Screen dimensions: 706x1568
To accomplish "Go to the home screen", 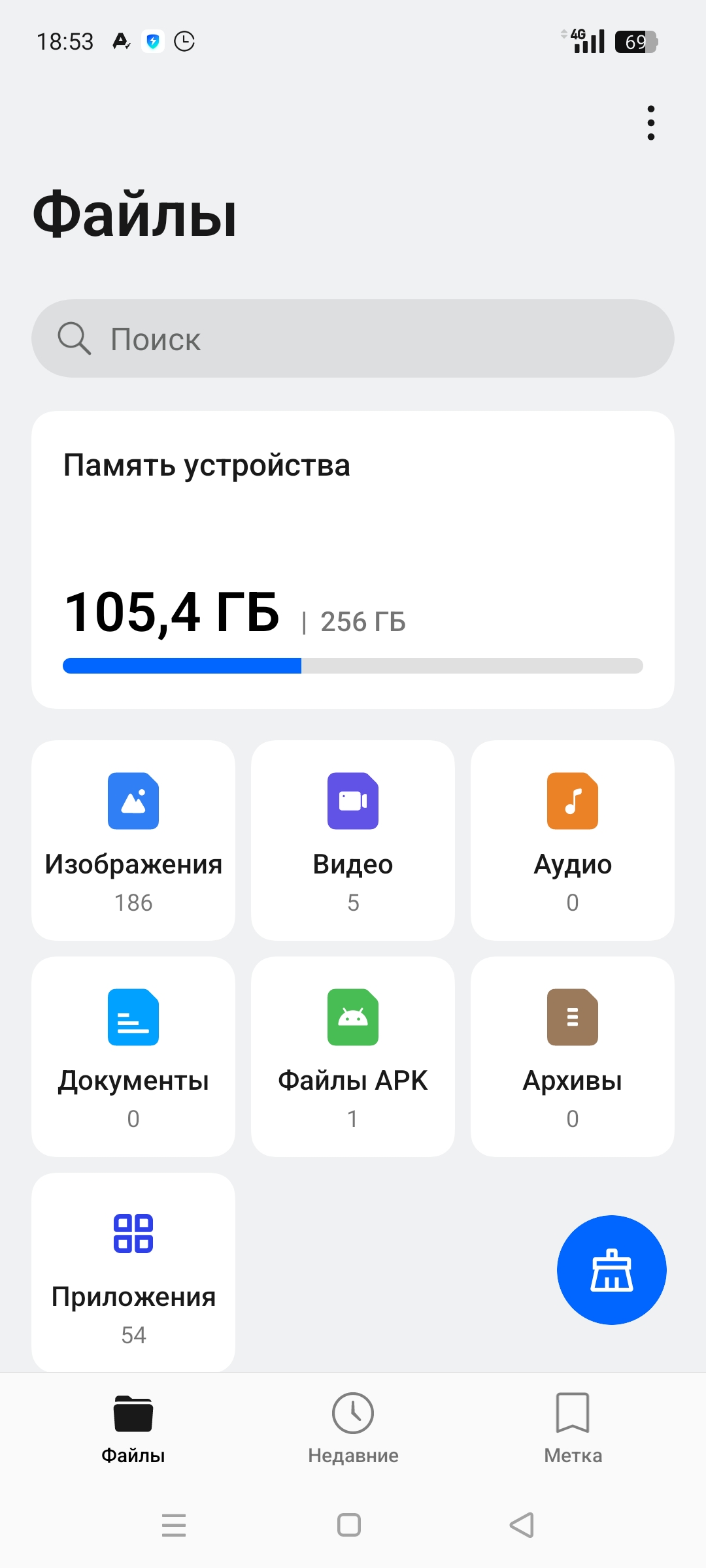I will (349, 1525).
